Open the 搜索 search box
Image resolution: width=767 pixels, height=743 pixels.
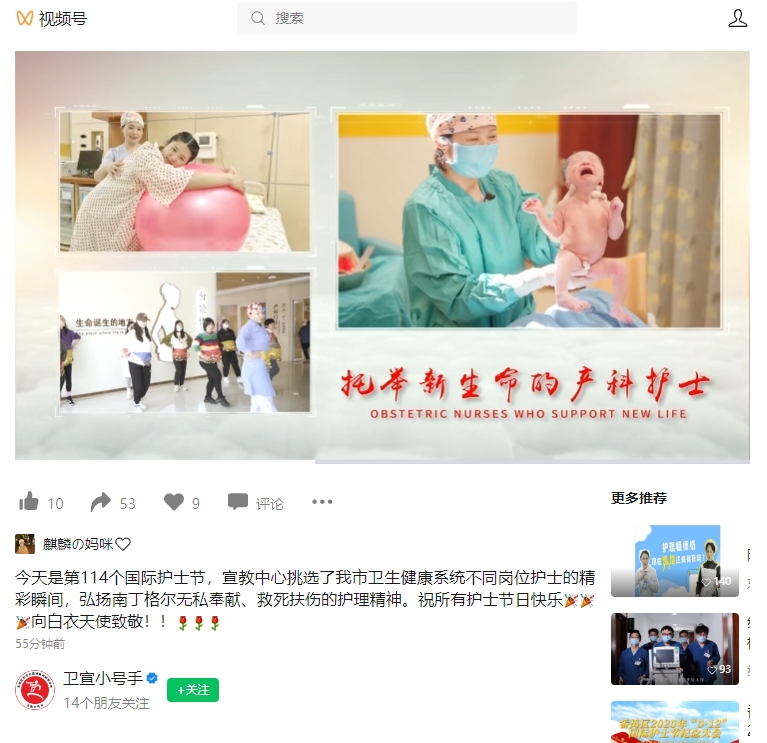[x=407, y=18]
